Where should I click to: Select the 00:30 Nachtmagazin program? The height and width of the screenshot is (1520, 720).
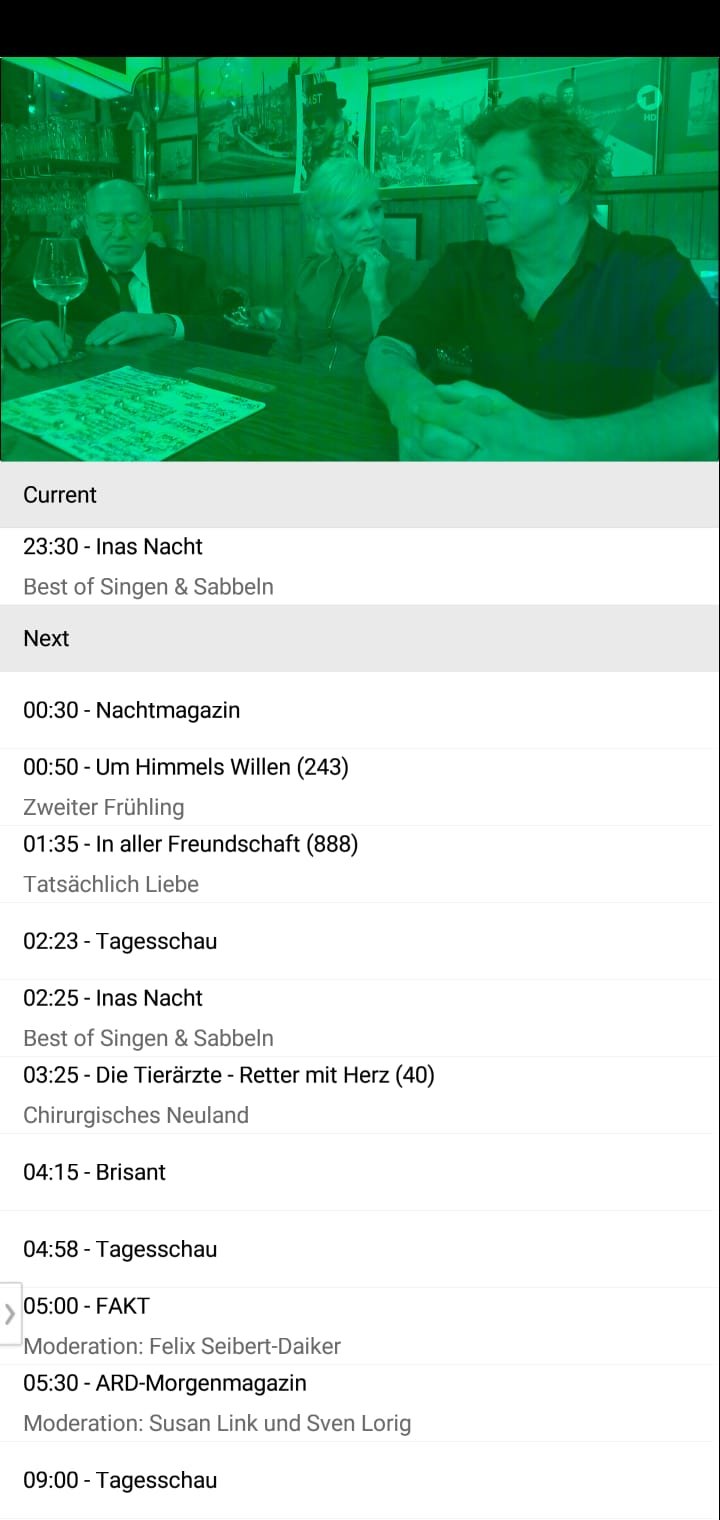pos(360,710)
